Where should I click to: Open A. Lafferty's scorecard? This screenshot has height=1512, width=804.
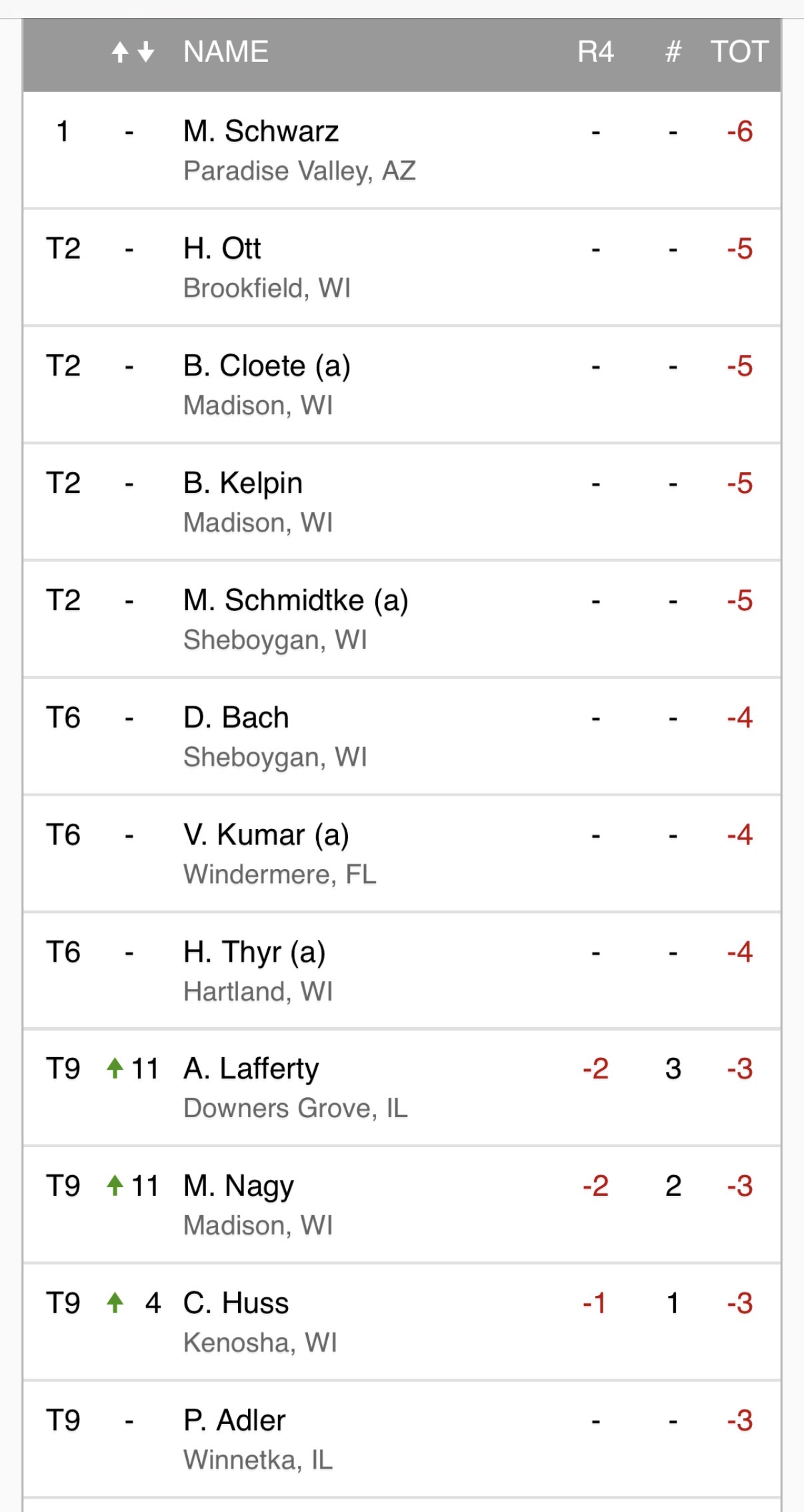pos(402,1088)
